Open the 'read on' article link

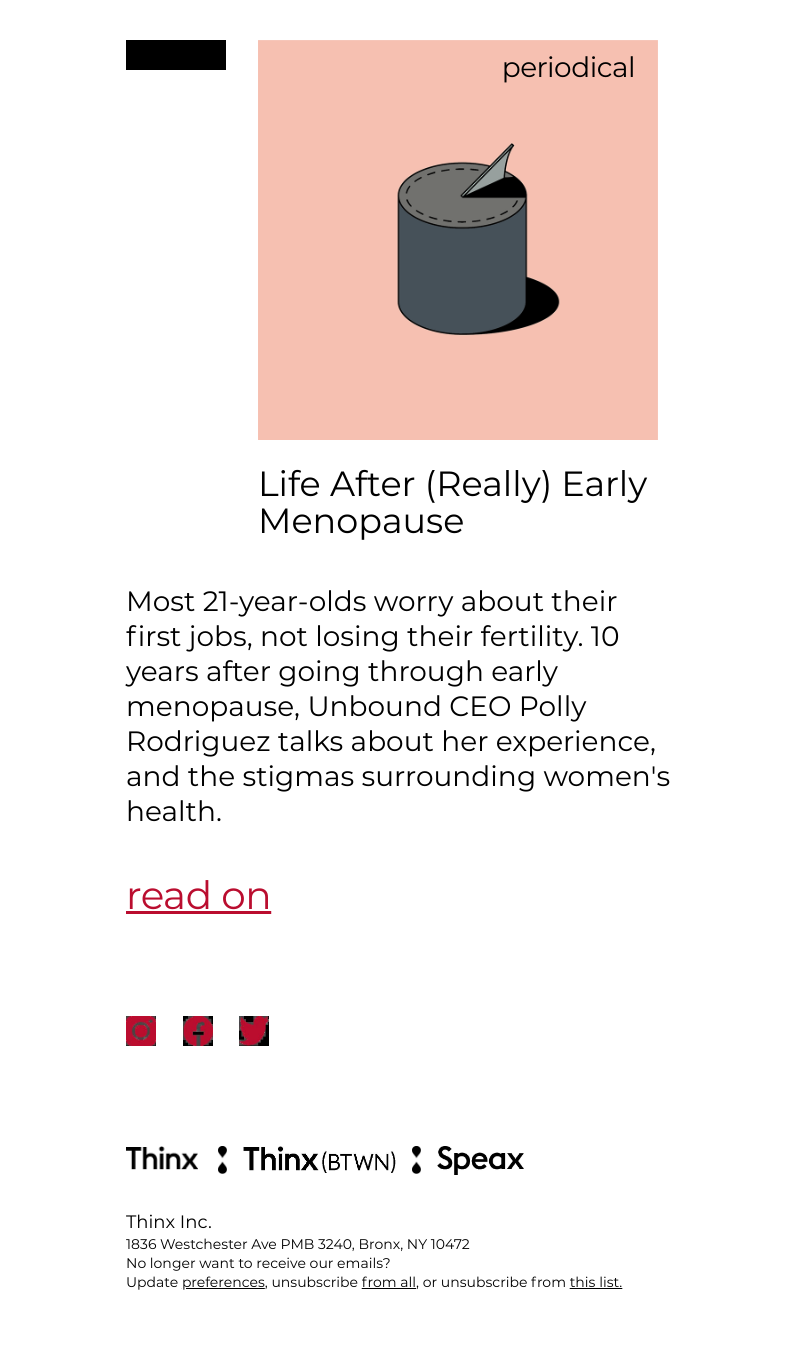(x=198, y=896)
